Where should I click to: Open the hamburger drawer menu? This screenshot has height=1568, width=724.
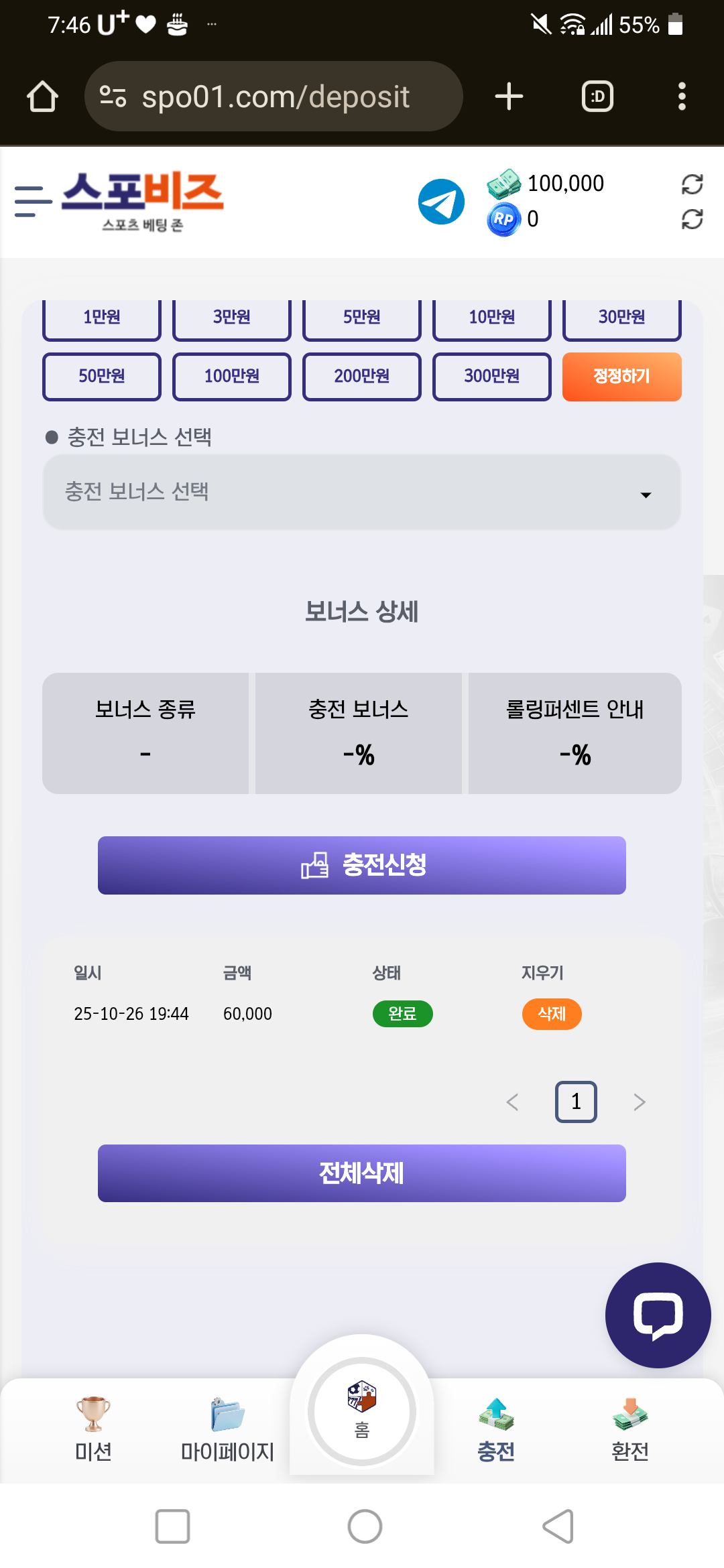tap(33, 201)
